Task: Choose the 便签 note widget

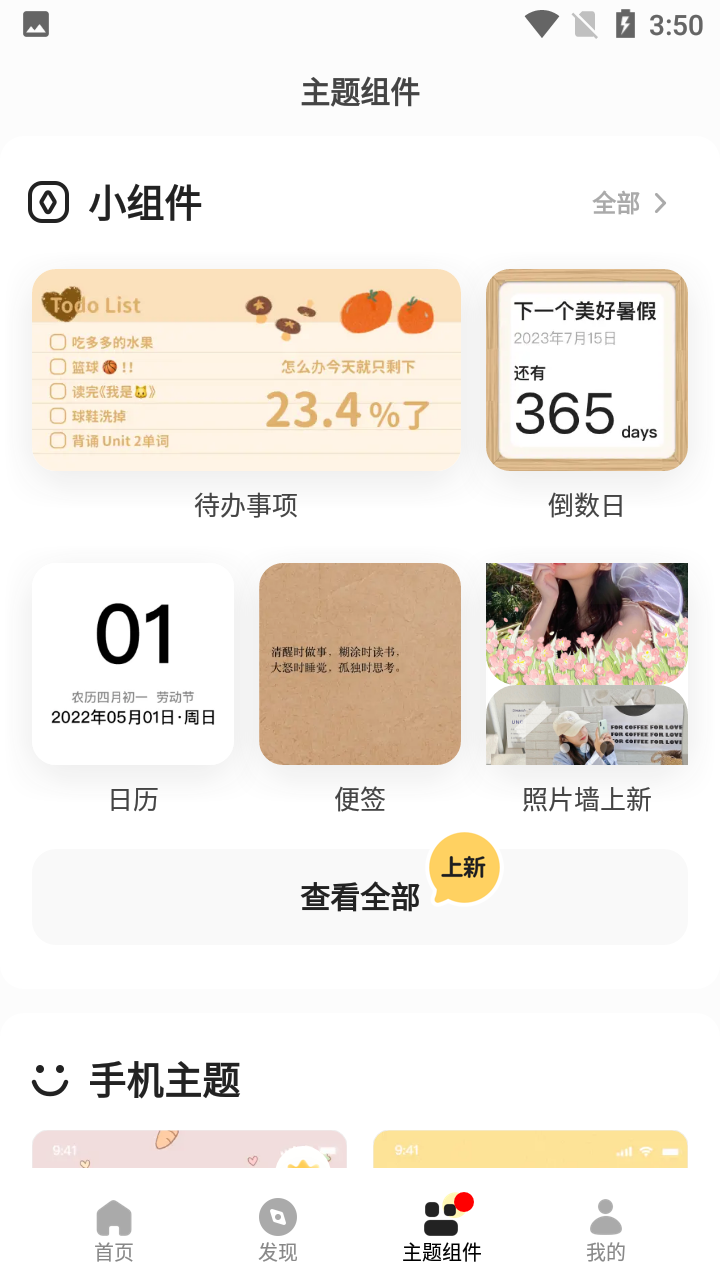Action: pyautogui.click(x=360, y=664)
